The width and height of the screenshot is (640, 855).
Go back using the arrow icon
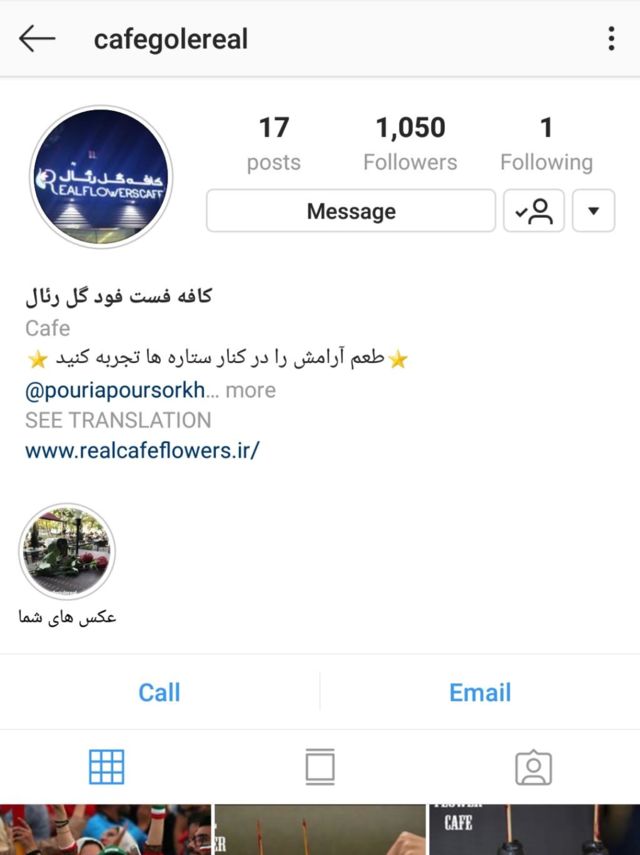[37, 39]
